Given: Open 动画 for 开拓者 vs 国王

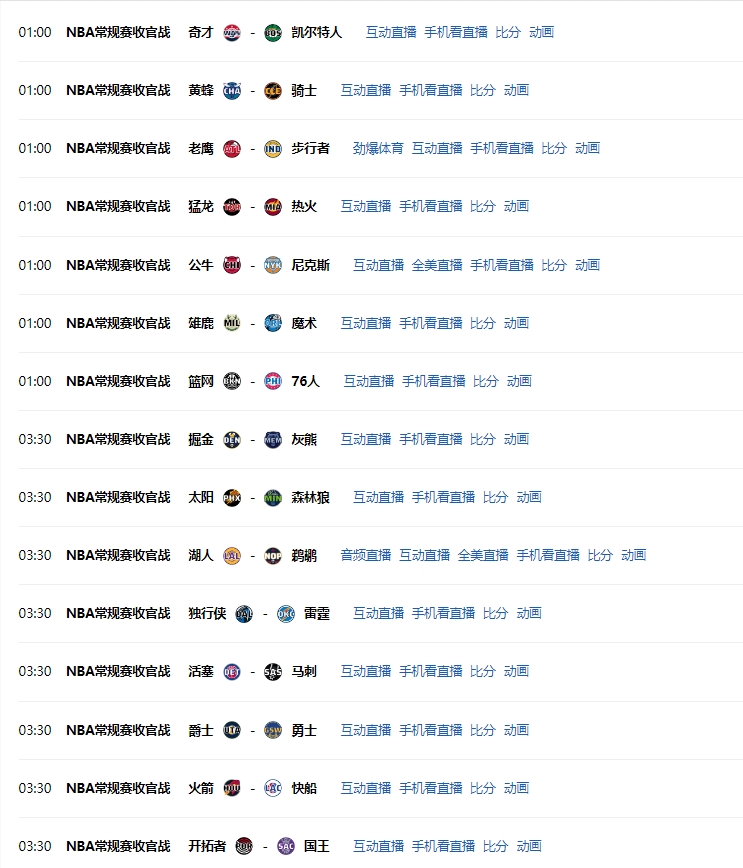Looking at the screenshot, I should 529,846.
